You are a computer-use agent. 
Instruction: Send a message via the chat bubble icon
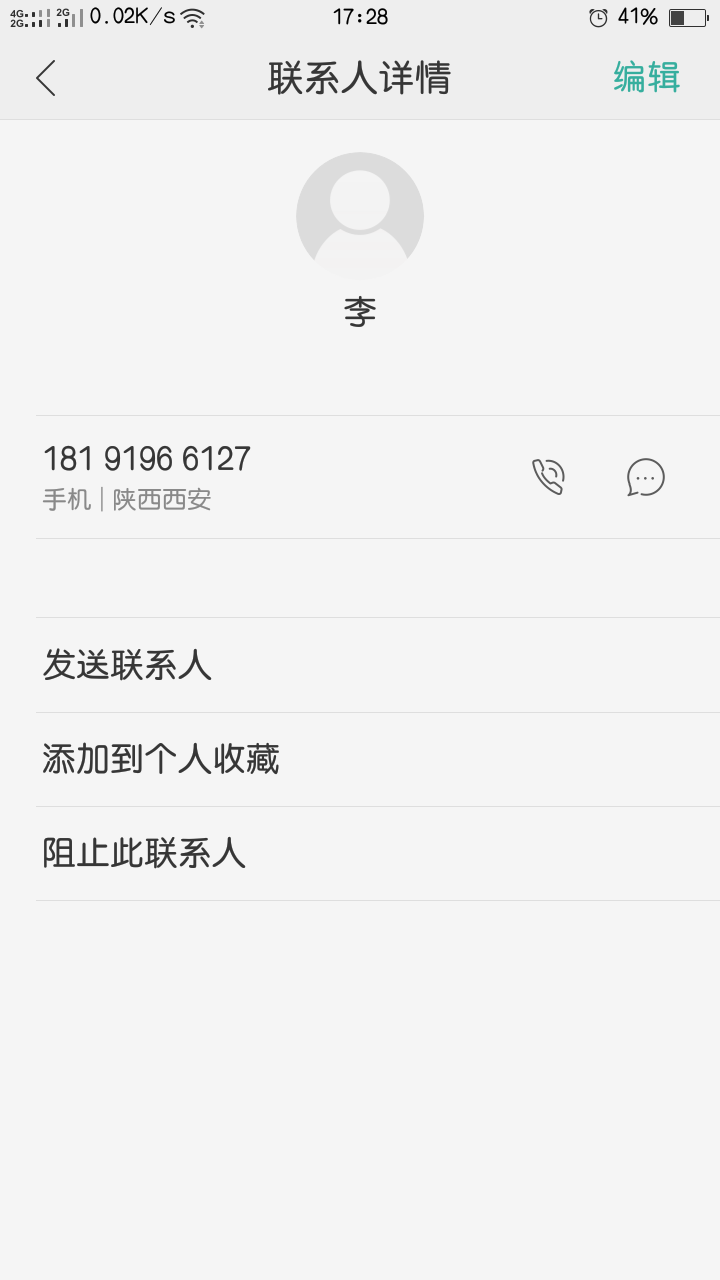[646, 477]
